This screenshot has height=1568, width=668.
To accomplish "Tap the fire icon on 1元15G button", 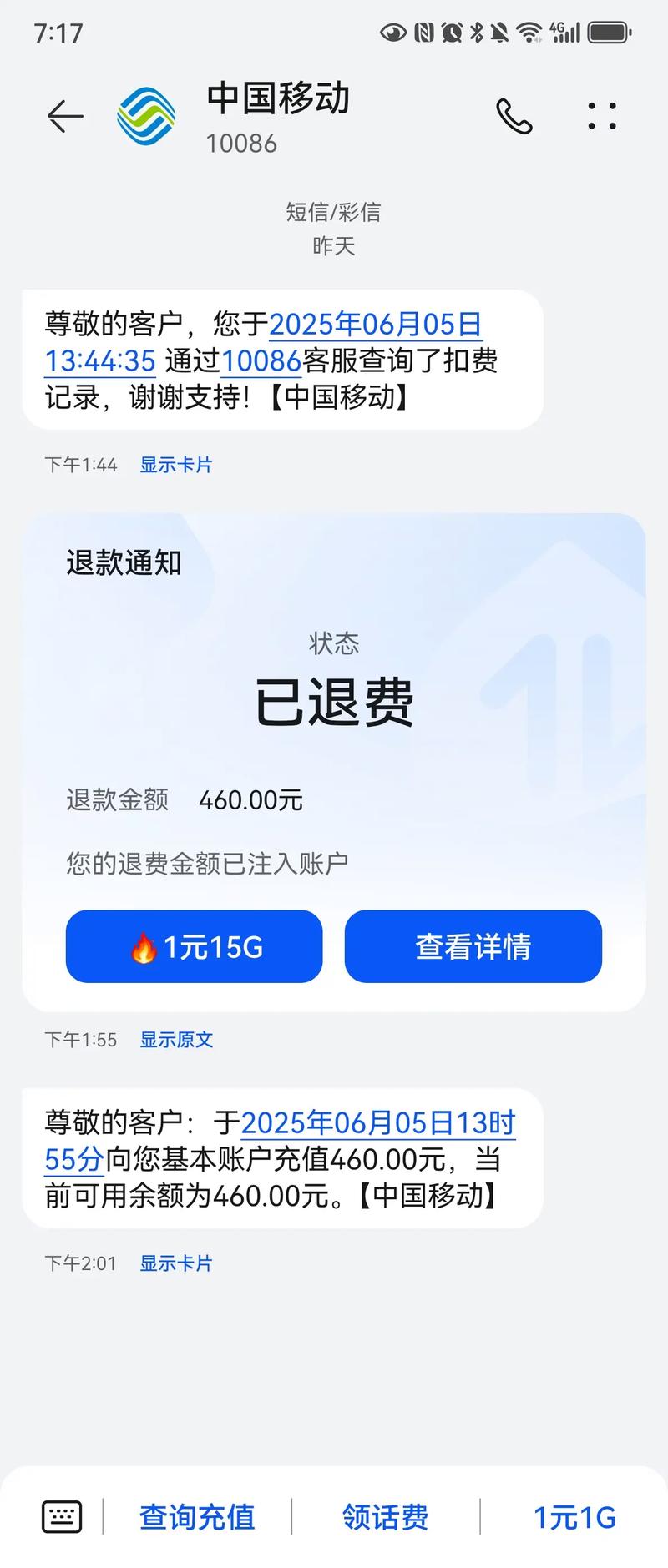I will pos(143,947).
